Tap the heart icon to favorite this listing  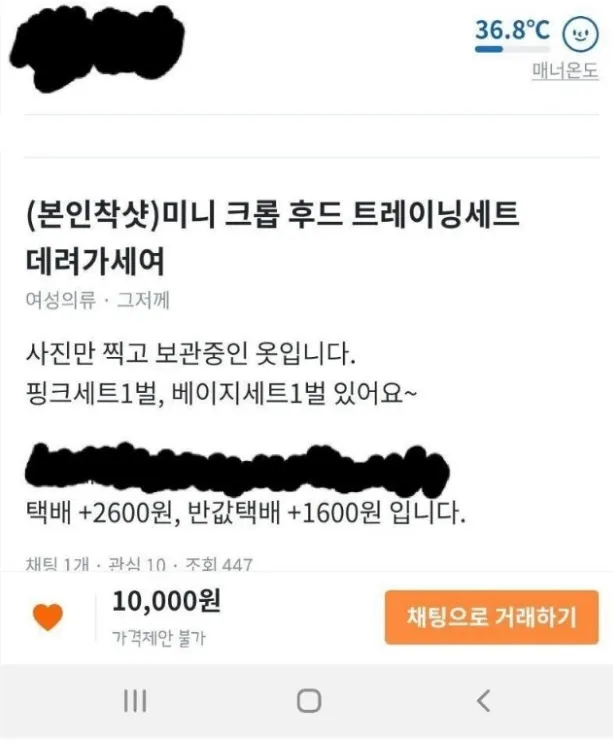(48, 617)
